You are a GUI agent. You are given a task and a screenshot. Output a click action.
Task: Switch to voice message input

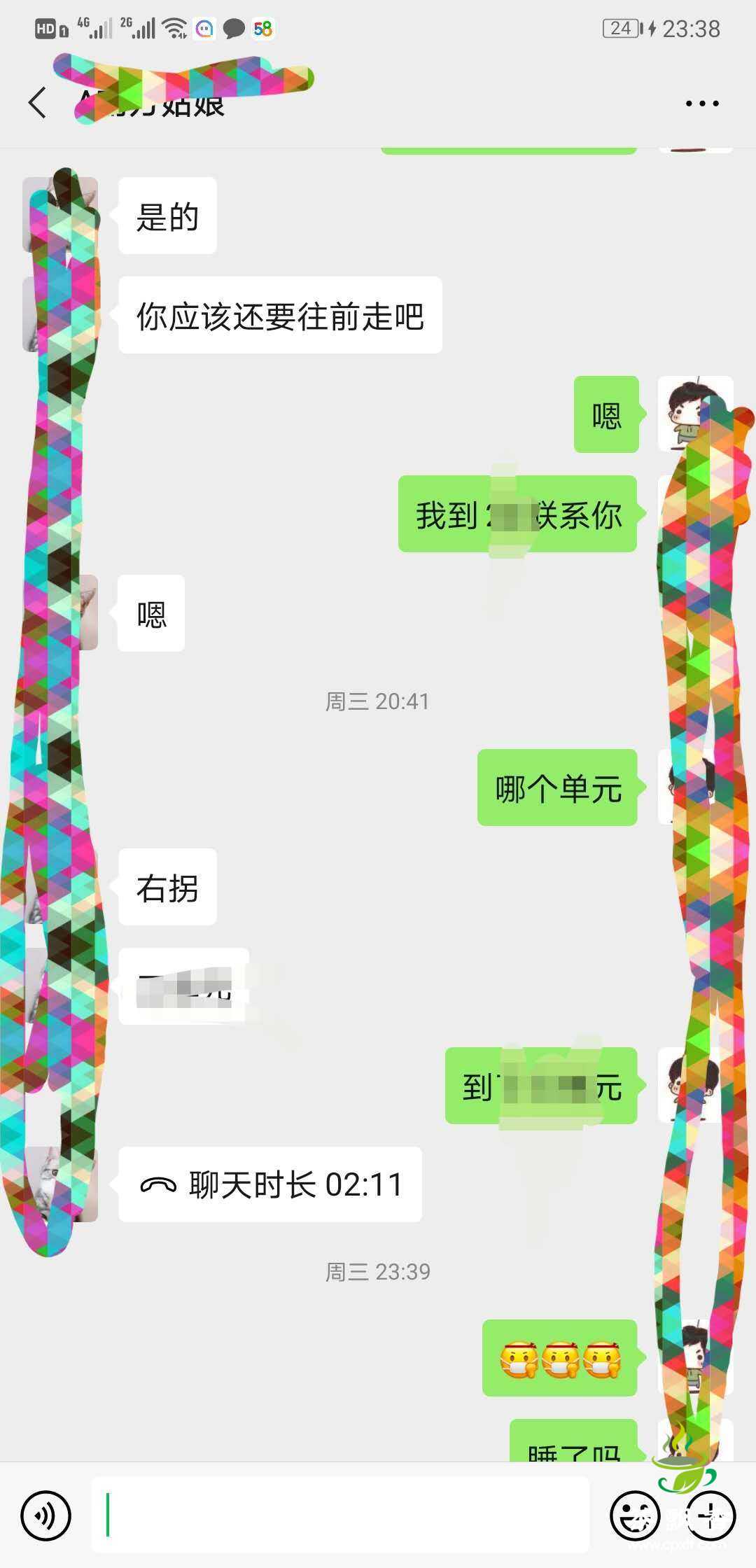click(46, 1515)
